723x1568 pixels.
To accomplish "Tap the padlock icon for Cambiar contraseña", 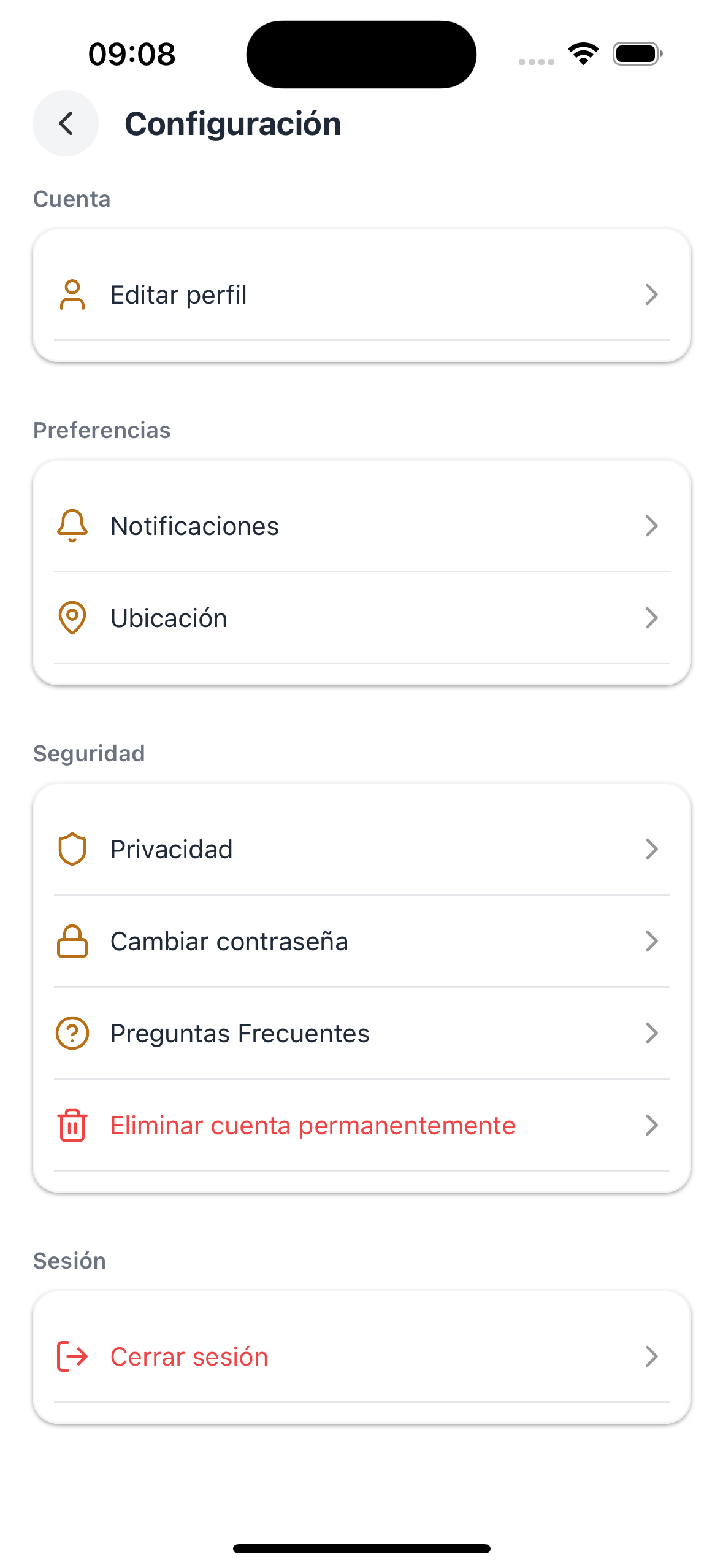I will 72,941.
